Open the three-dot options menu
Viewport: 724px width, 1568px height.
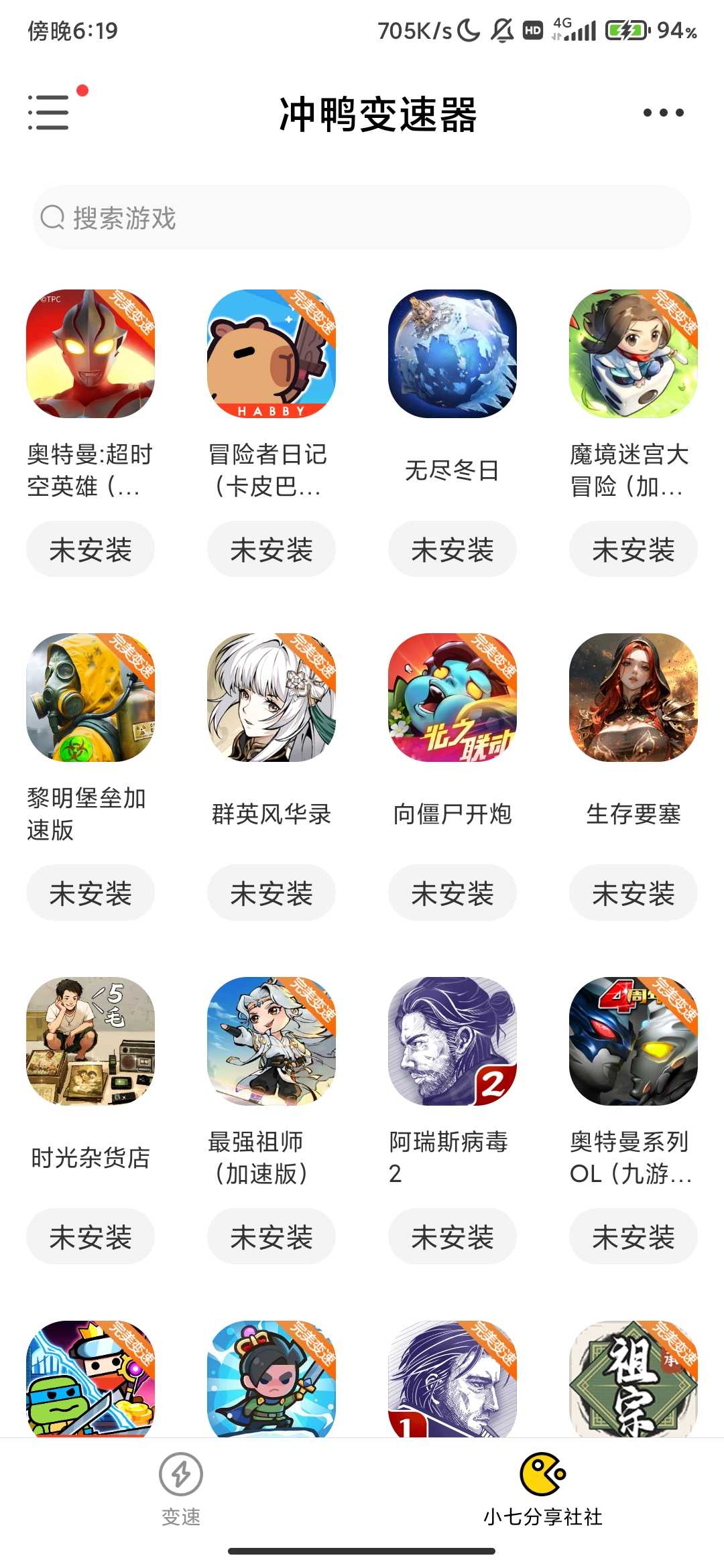point(660,113)
